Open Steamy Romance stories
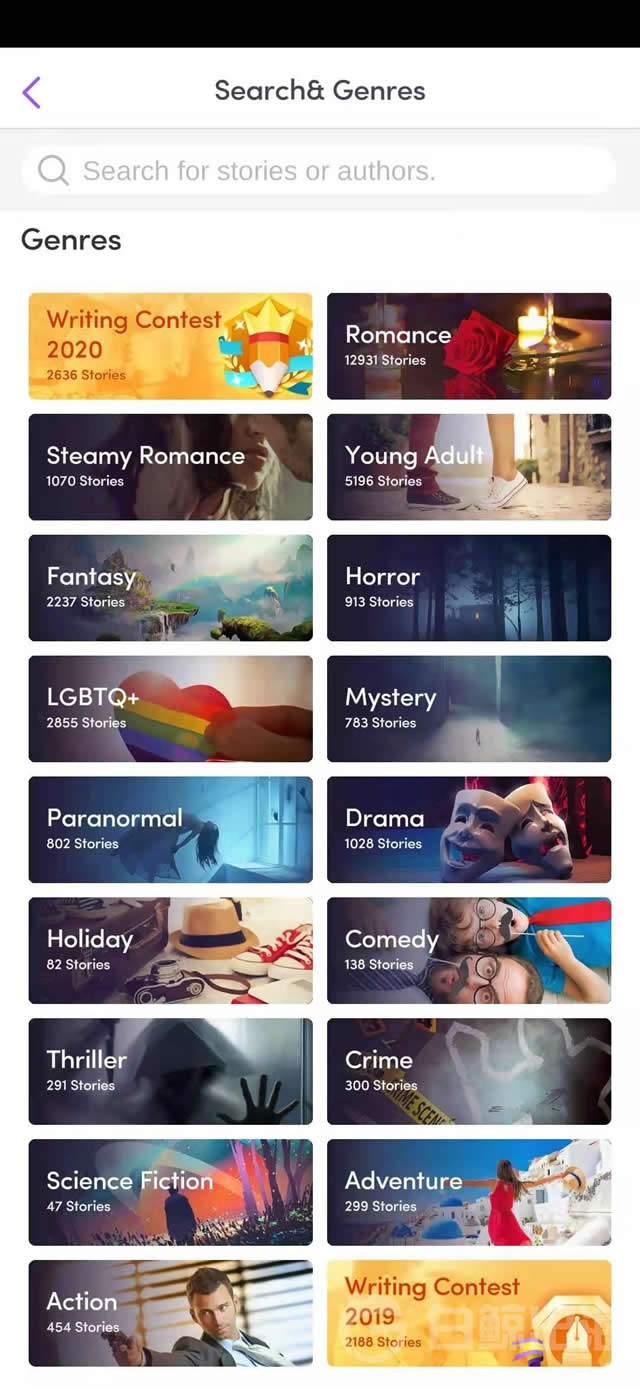Image resolution: width=640 pixels, height=1387 pixels. pos(170,467)
